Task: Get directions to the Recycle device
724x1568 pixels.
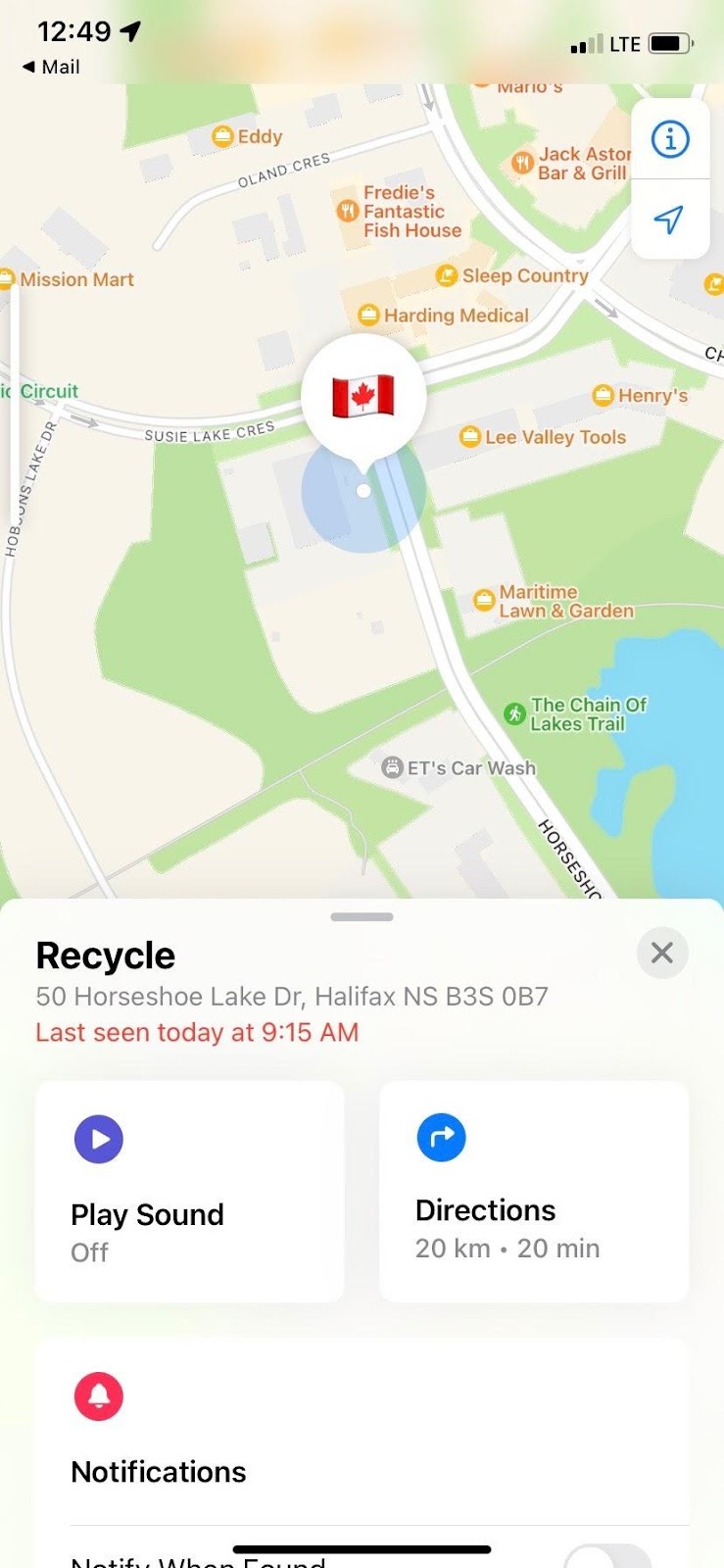Action: tap(534, 1191)
